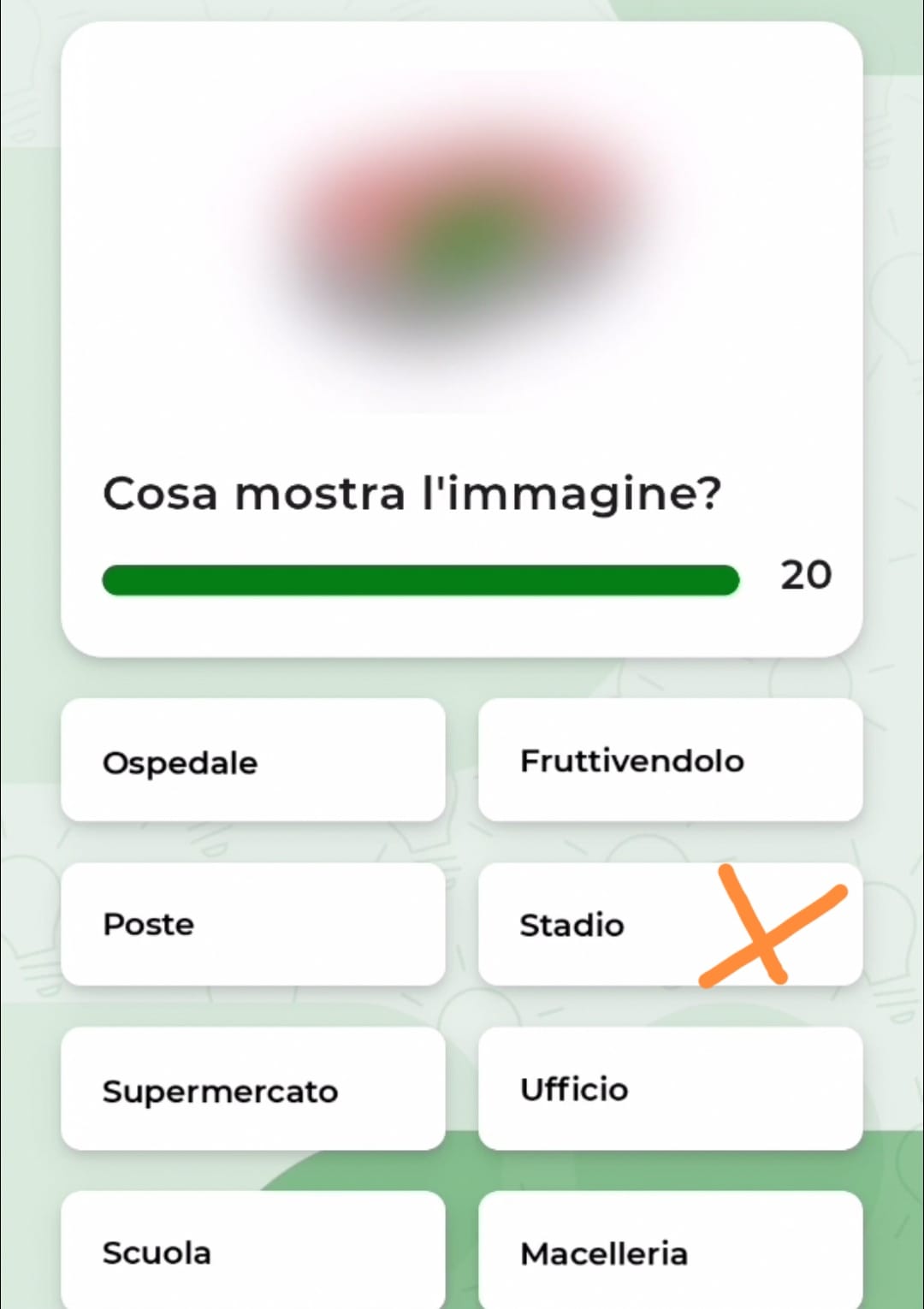
Task: Tap the Poste answer option
Action: 252,925
